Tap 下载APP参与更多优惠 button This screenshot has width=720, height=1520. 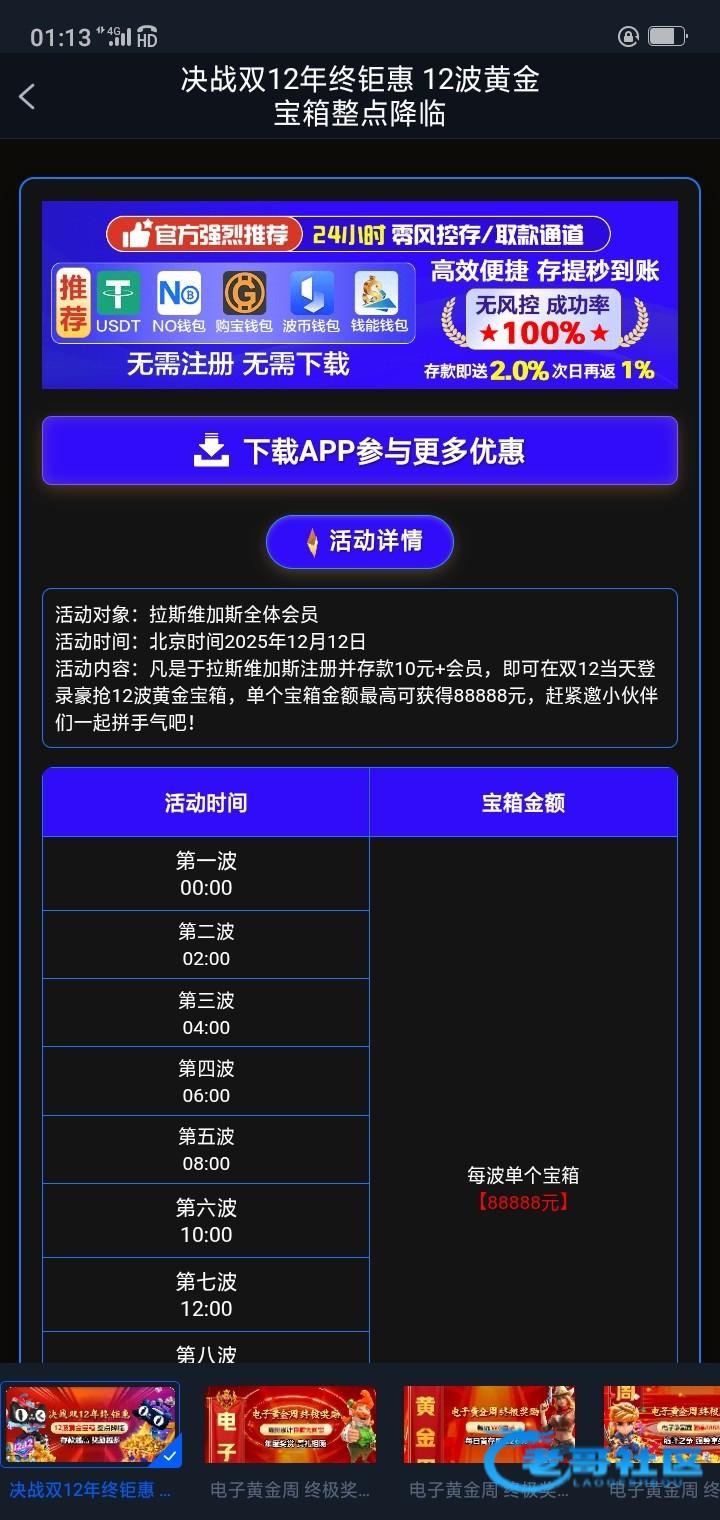(360, 451)
